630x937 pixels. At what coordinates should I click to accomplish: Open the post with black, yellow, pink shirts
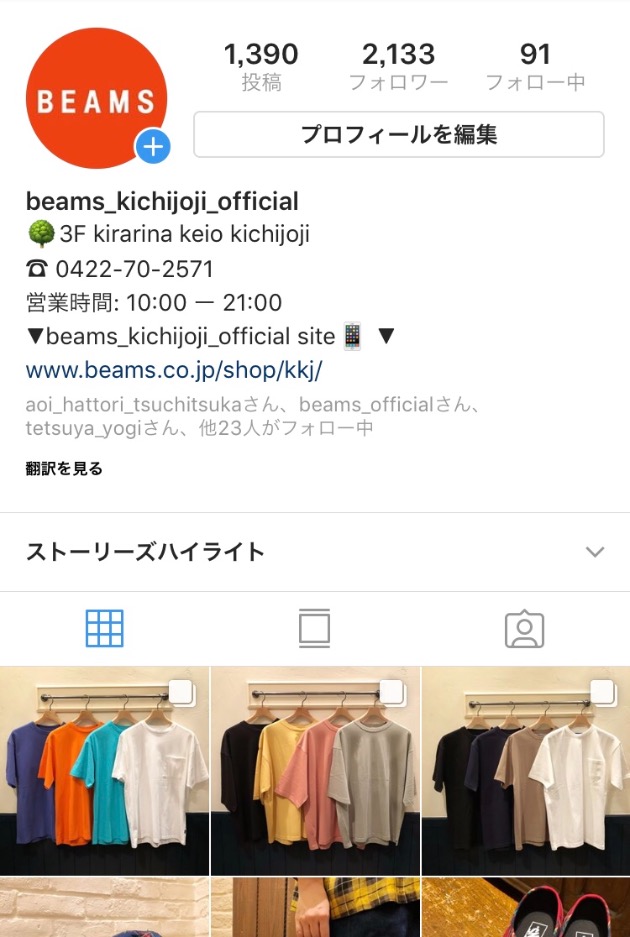(x=315, y=770)
